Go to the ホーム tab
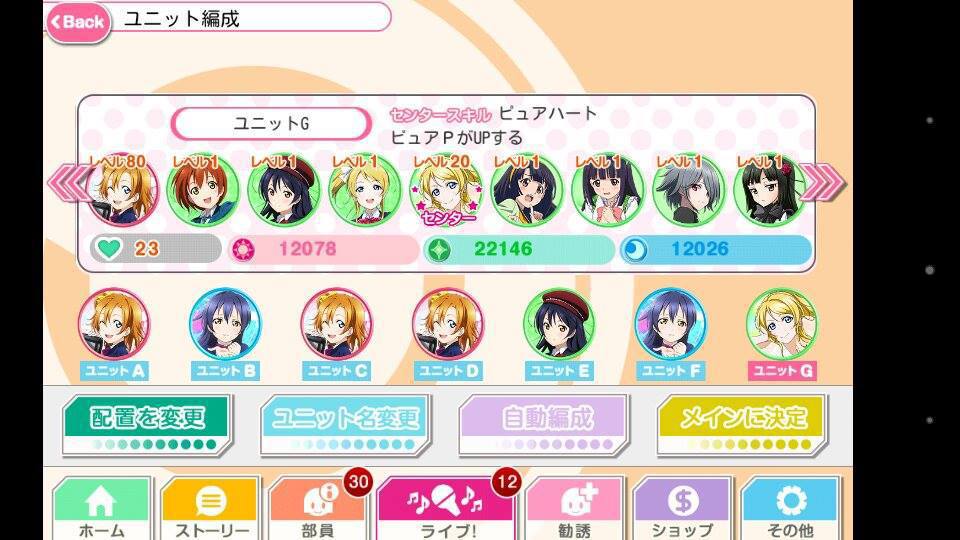The width and height of the screenshot is (960, 540). 101,509
